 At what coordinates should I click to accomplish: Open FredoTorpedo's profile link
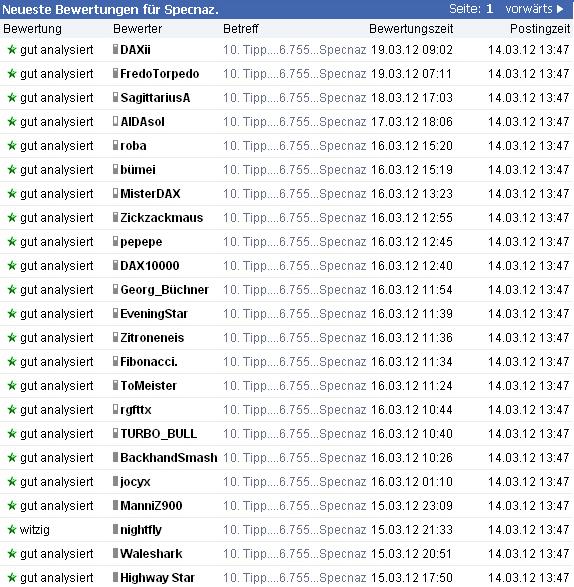pyautogui.click(x=160, y=74)
